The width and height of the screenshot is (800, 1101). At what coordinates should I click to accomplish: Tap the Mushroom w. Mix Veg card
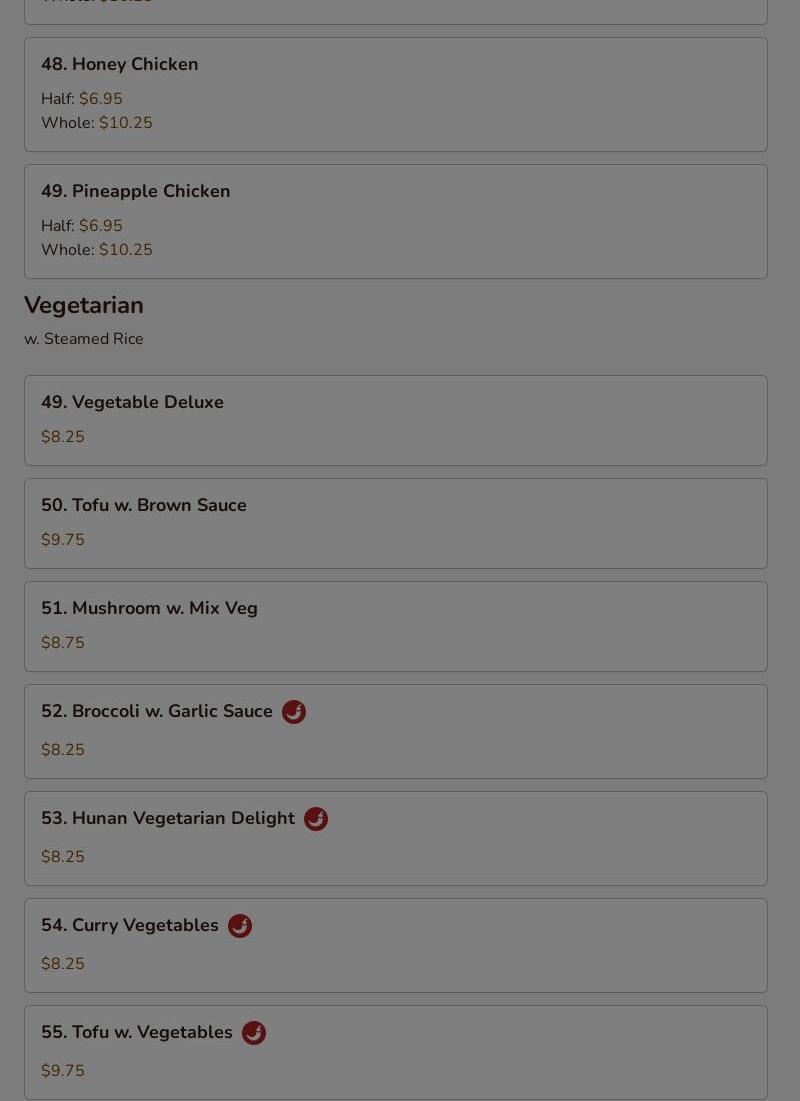tap(395, 626)
